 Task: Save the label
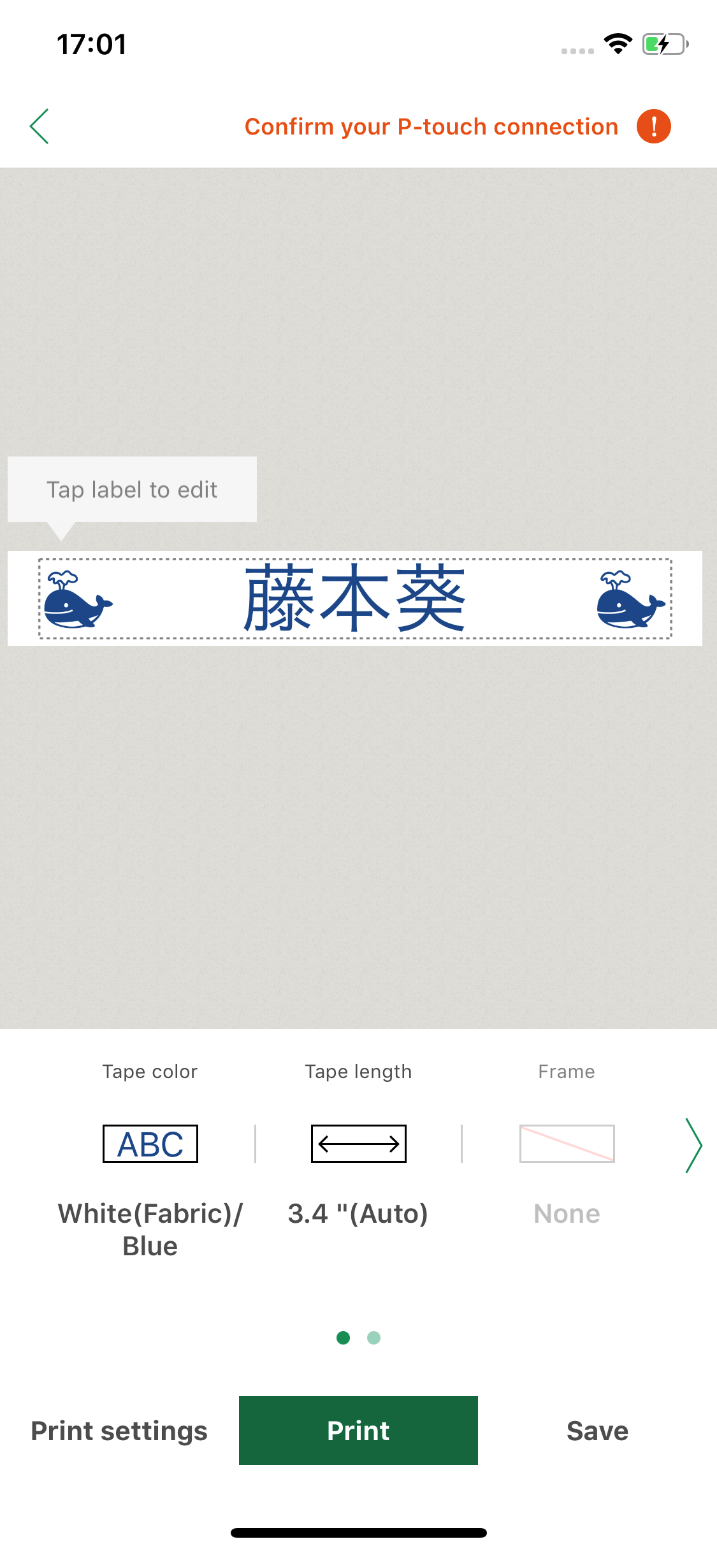(x=597, y=1431)
